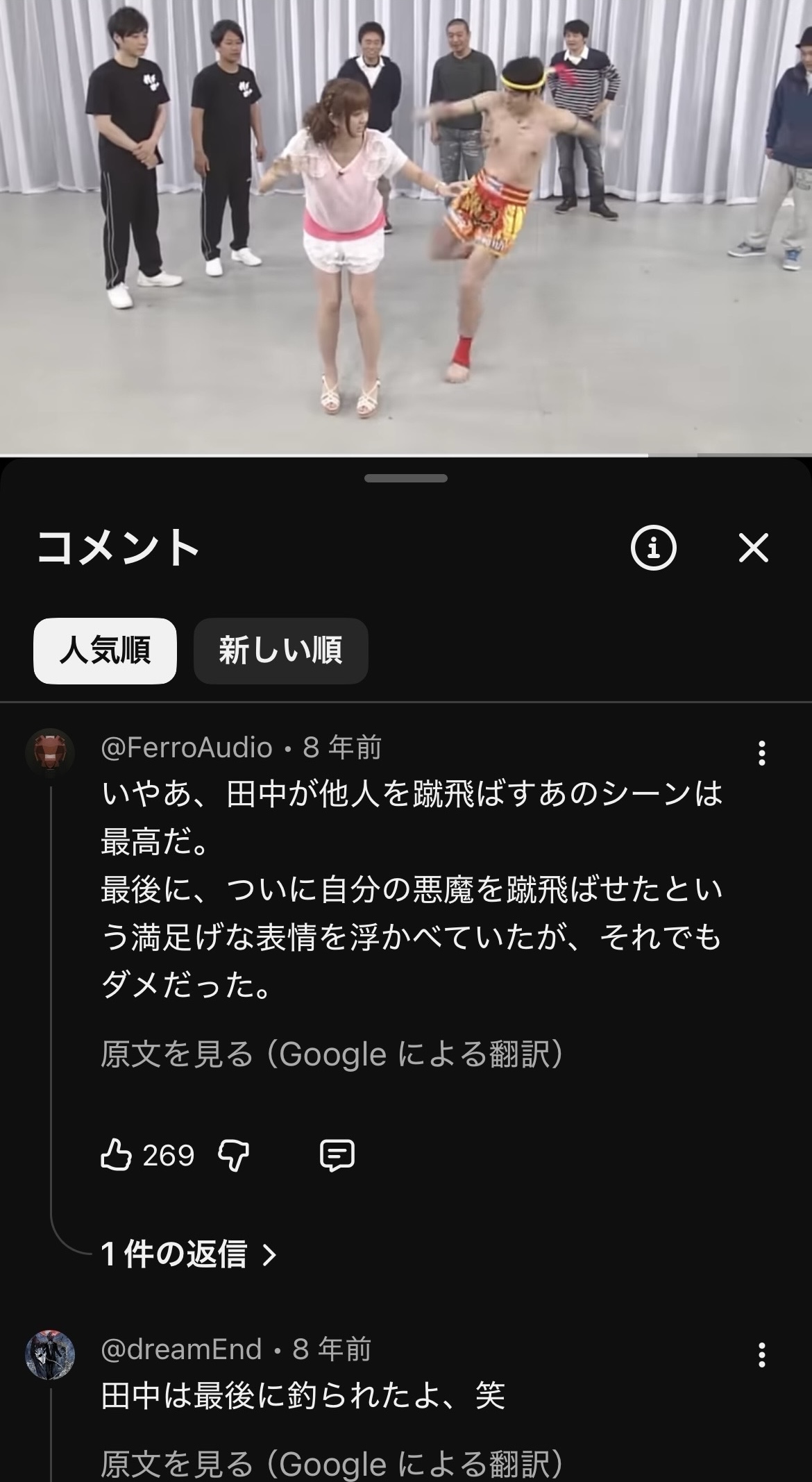Like @FerroAudio's comment
Image resolution: width=812 pixels, height=1482 pixels.
pyautogui.click(x=116, y=1156)
